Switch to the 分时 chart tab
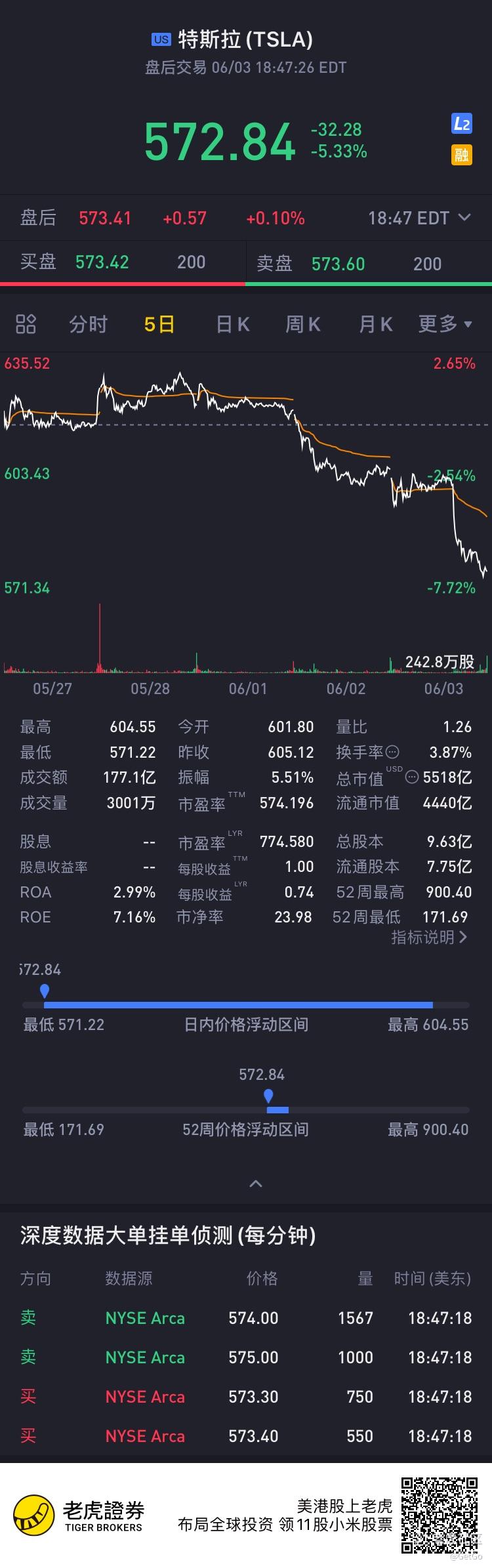492x1568 pixels. [88, 324]
